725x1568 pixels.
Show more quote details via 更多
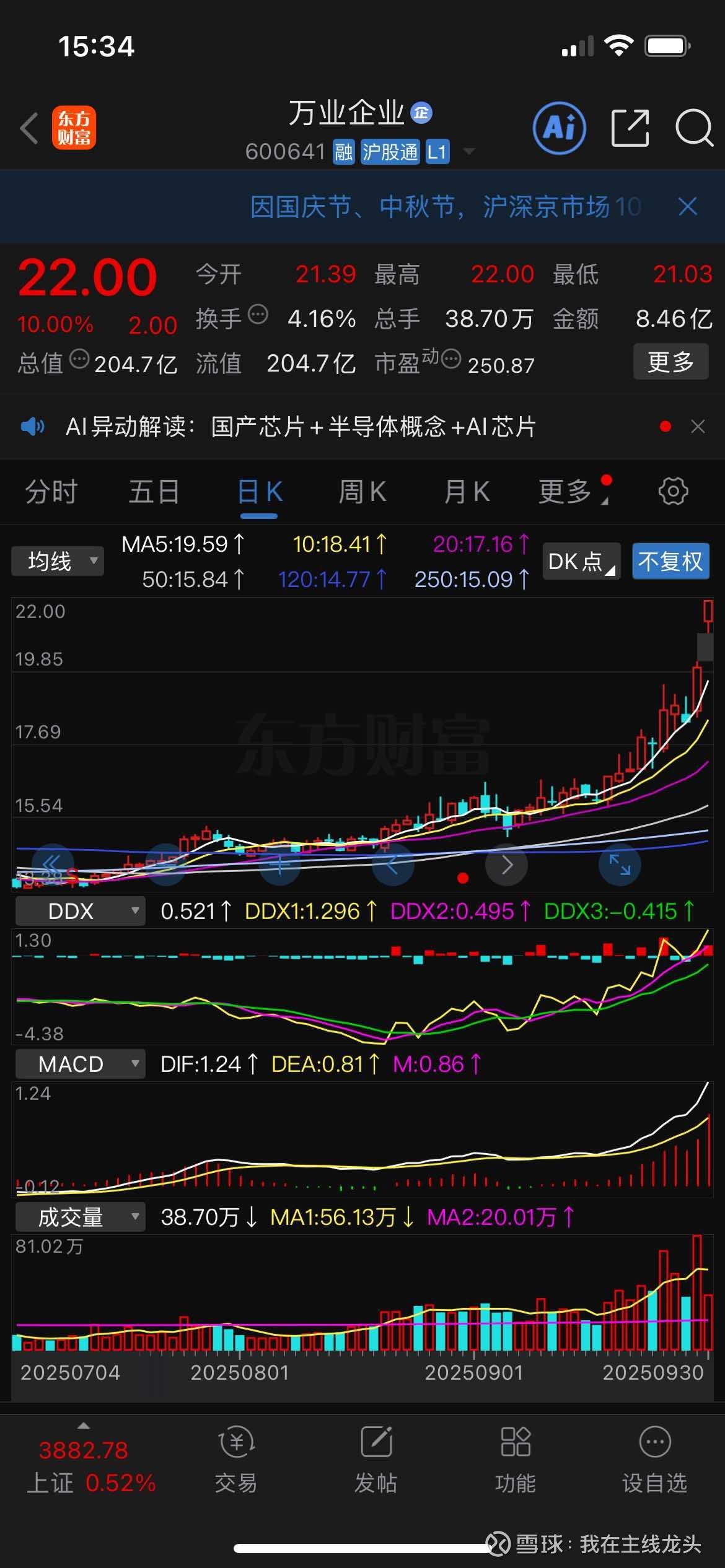[x=670, y=362]
